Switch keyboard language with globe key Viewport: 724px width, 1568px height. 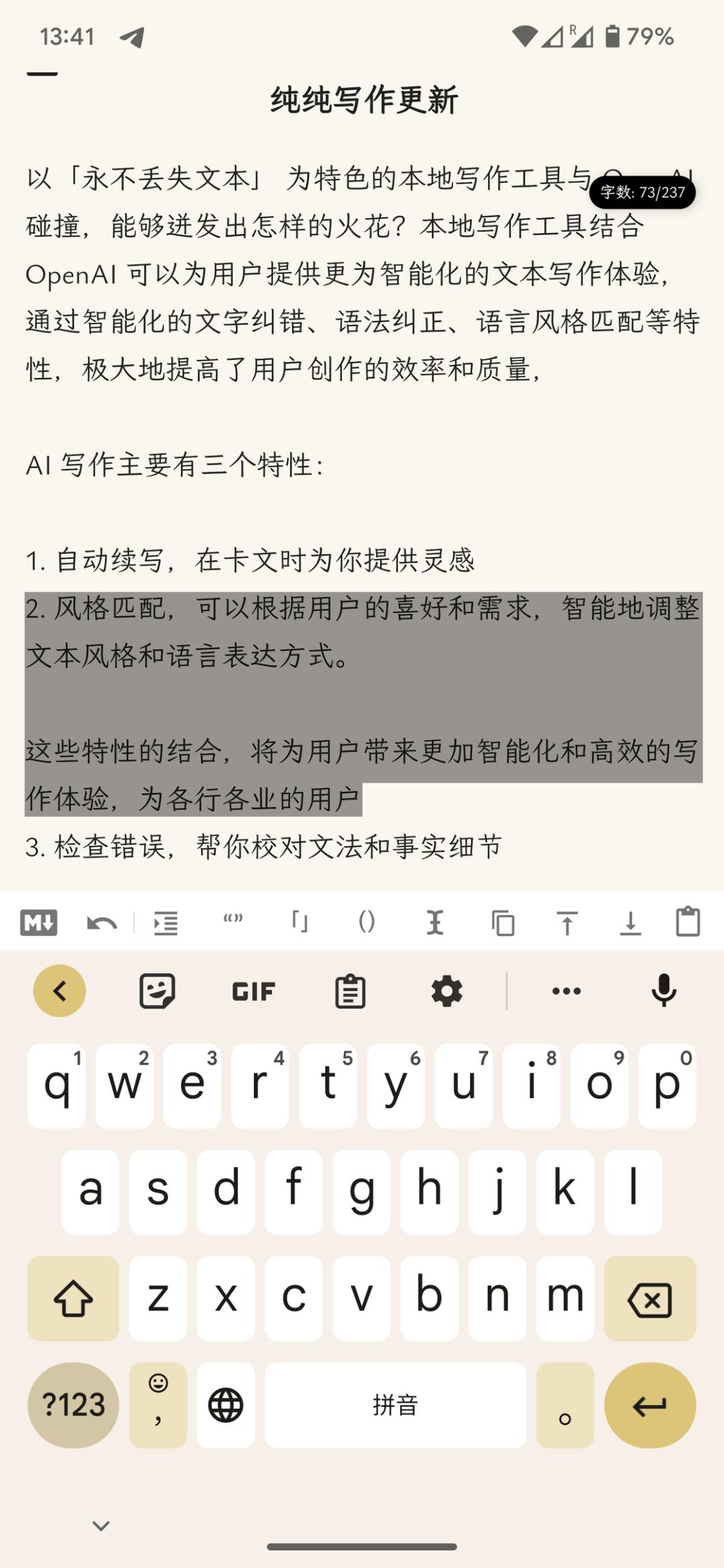click(226, 1404)
